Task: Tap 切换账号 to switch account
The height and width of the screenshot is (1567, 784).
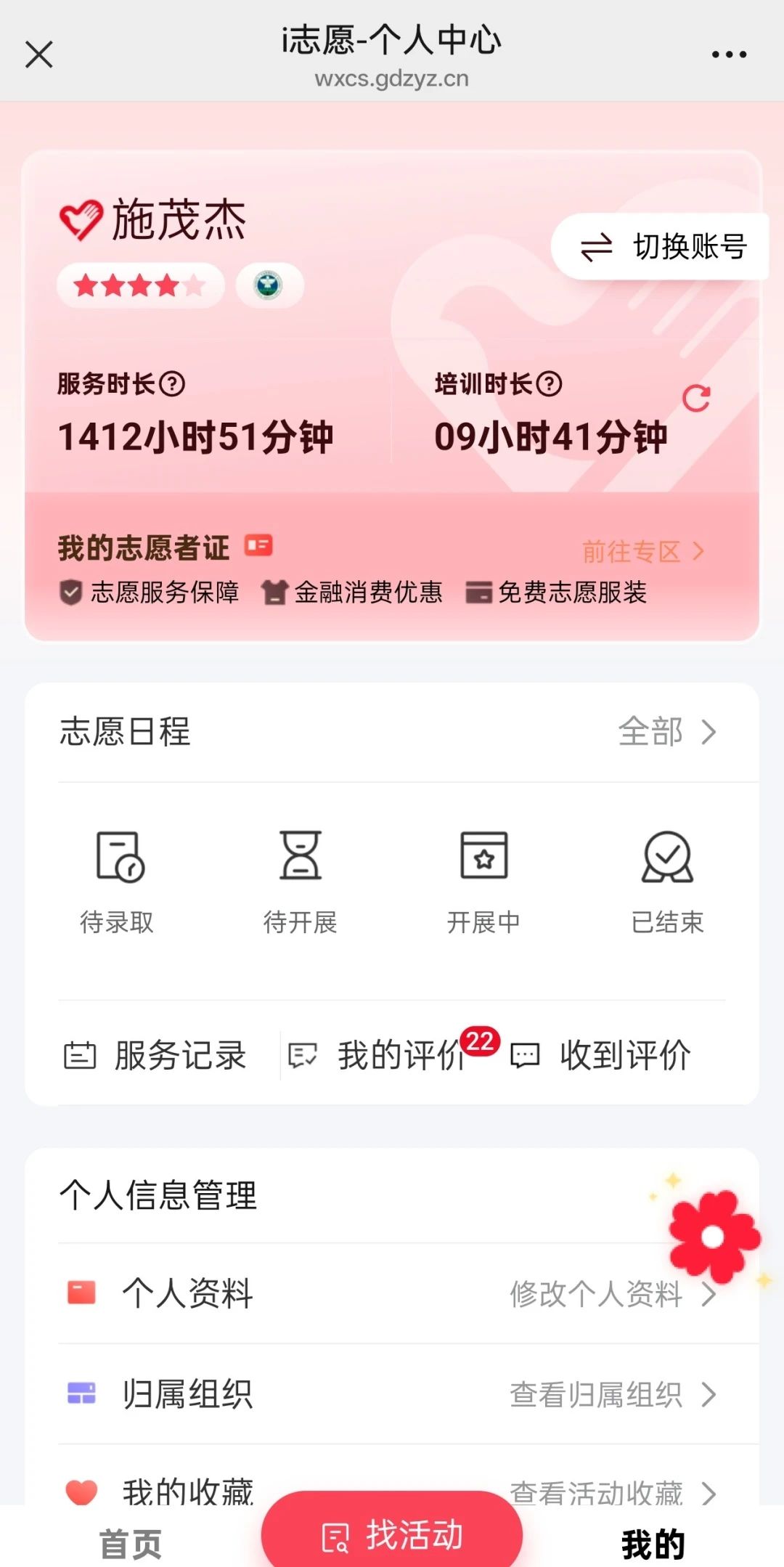Action: click(x=663, y=247)
